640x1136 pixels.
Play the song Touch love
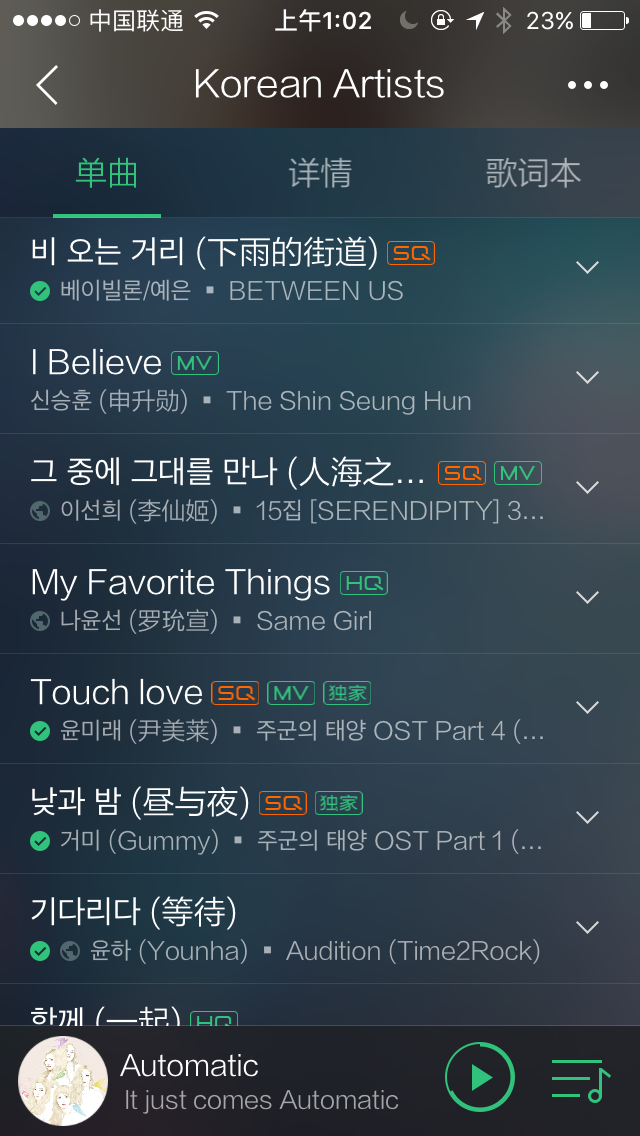(x=250, y=710)
